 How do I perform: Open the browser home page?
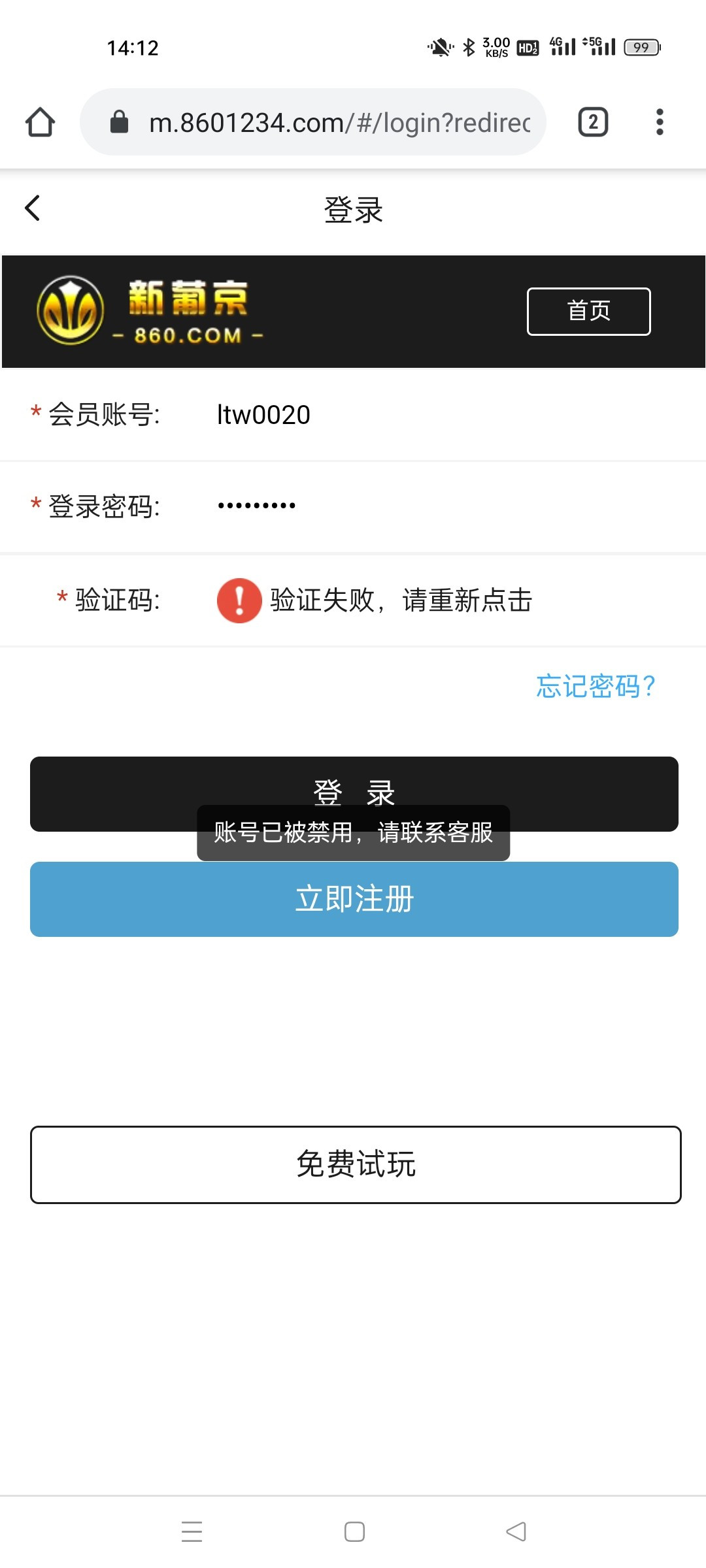(40, 122)
